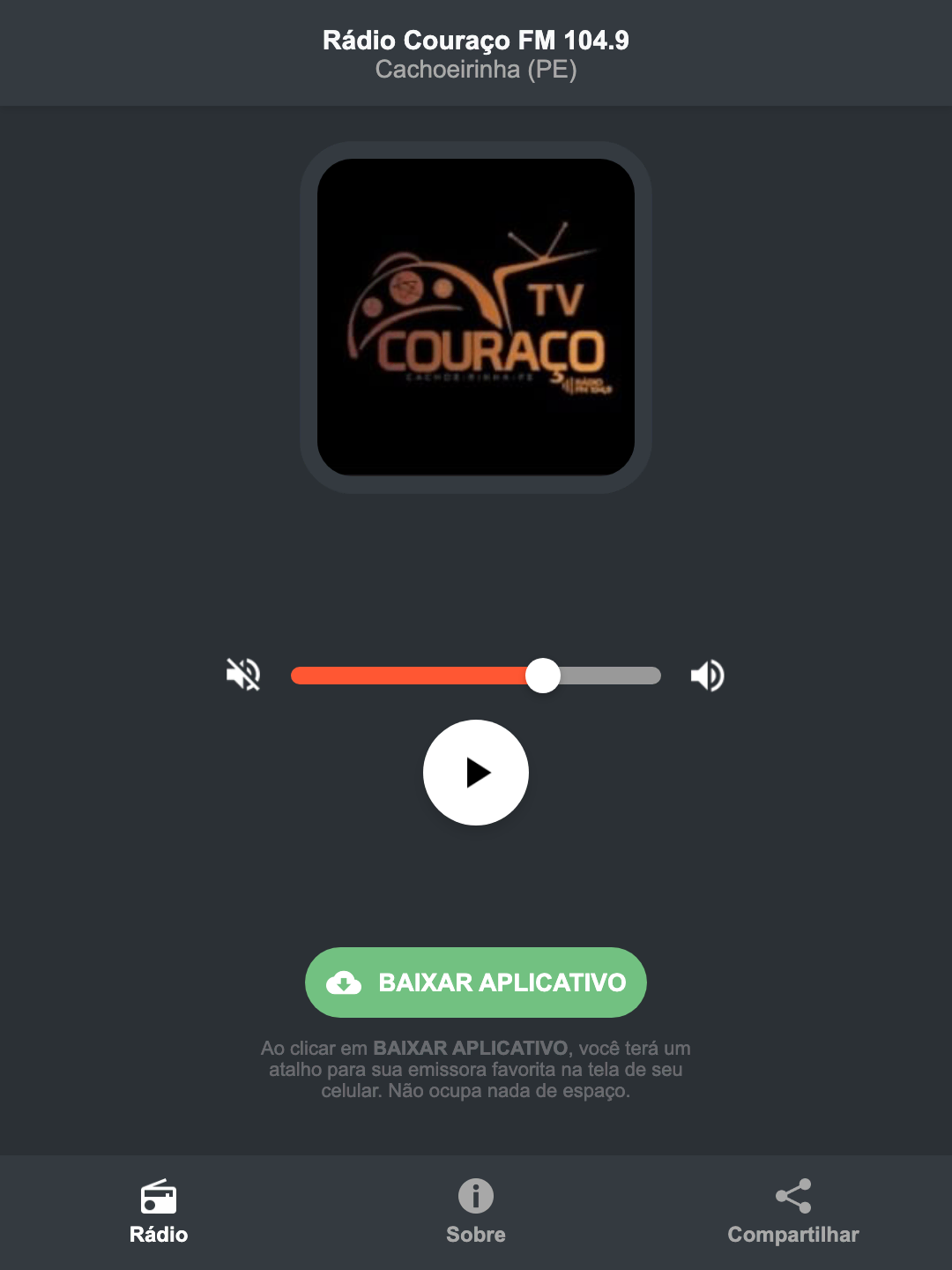This screenshot has height=1270, width=952.
Task: Switch to the Sobre tab
Action: tap(475, 1234)
